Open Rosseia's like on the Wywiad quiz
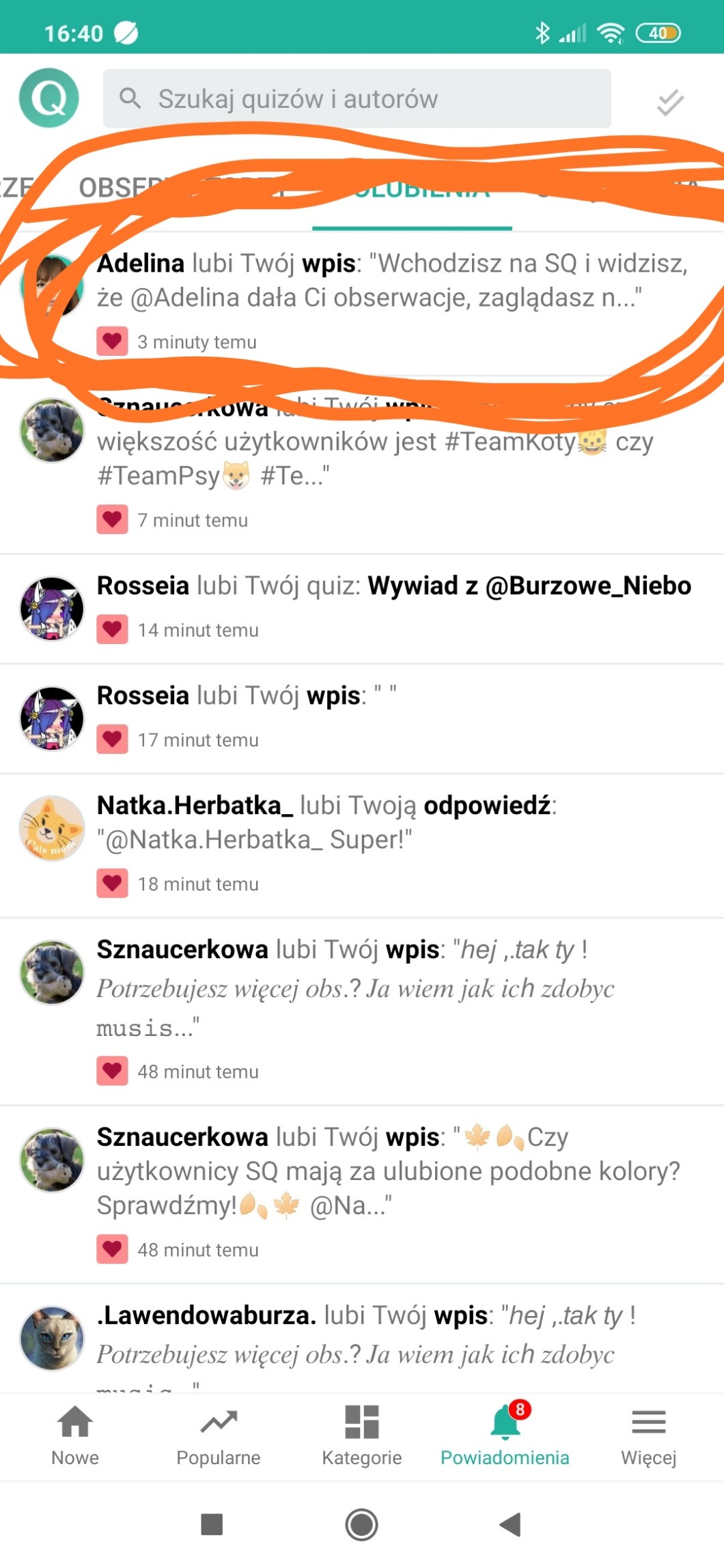 (362, 608)
